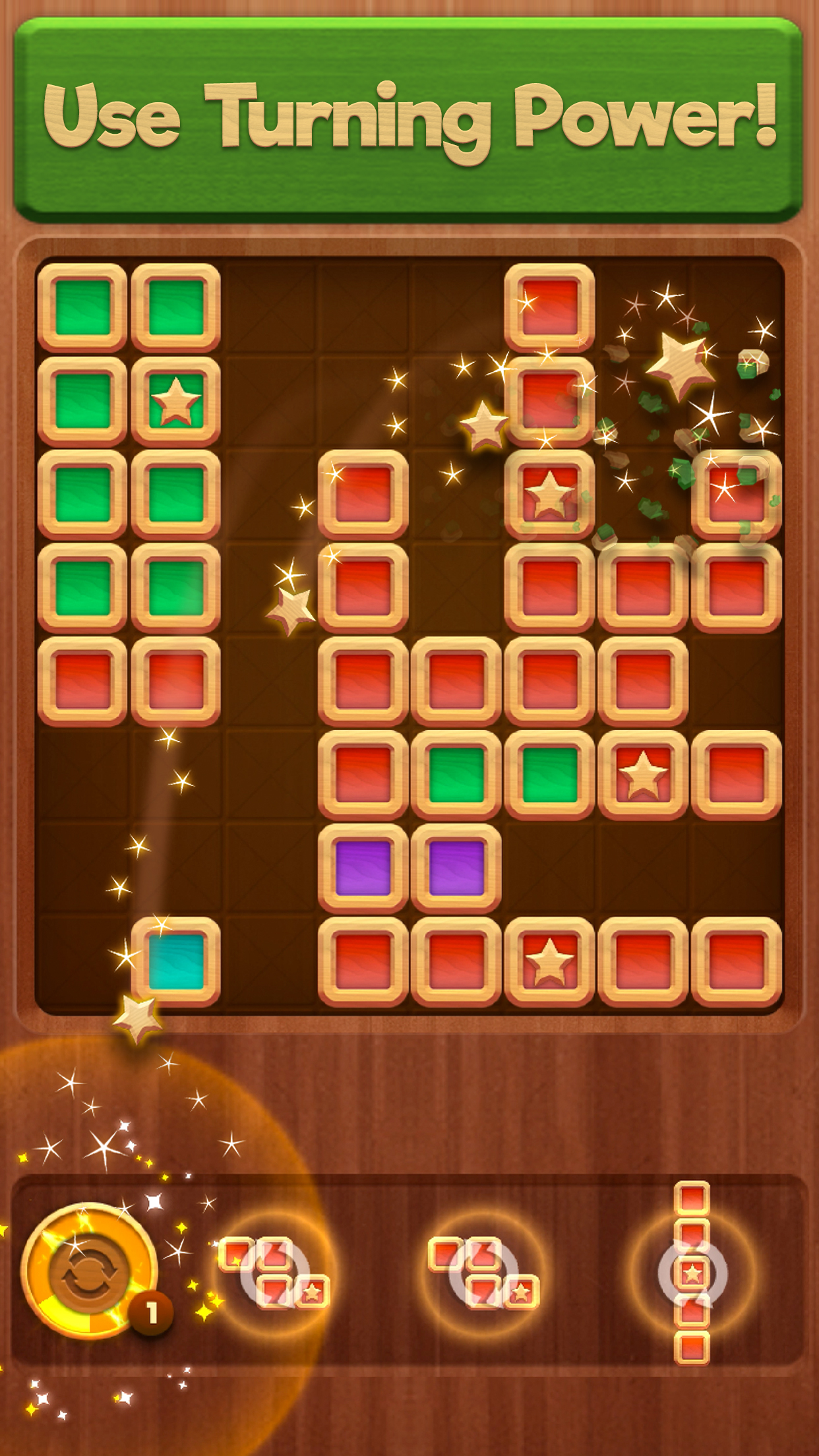
Task: Select the vertical five-block piece
Action: point(692,1273)
